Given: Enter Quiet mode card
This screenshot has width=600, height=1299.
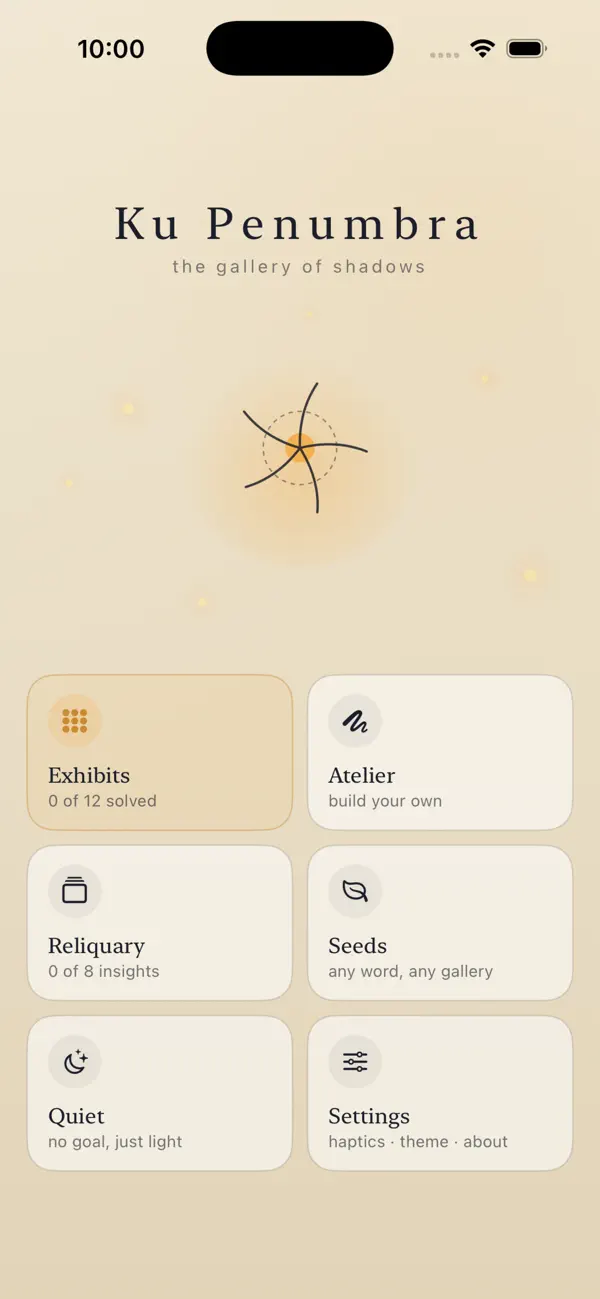Looking at the screenshot, I should point(160,1093).
